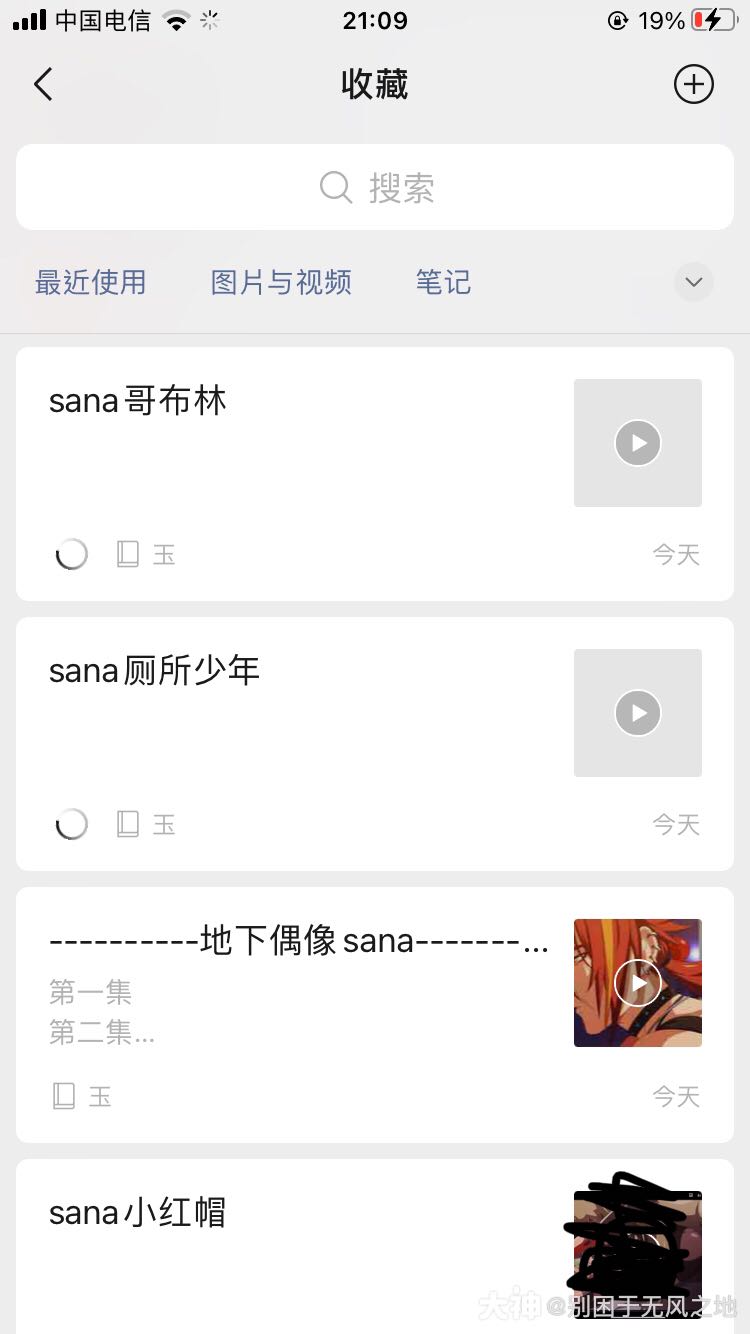The width and height of the screenshot is (750, 1334).
Task: Add a new favorite with plus icon
Action: click(x=693, y=85)
